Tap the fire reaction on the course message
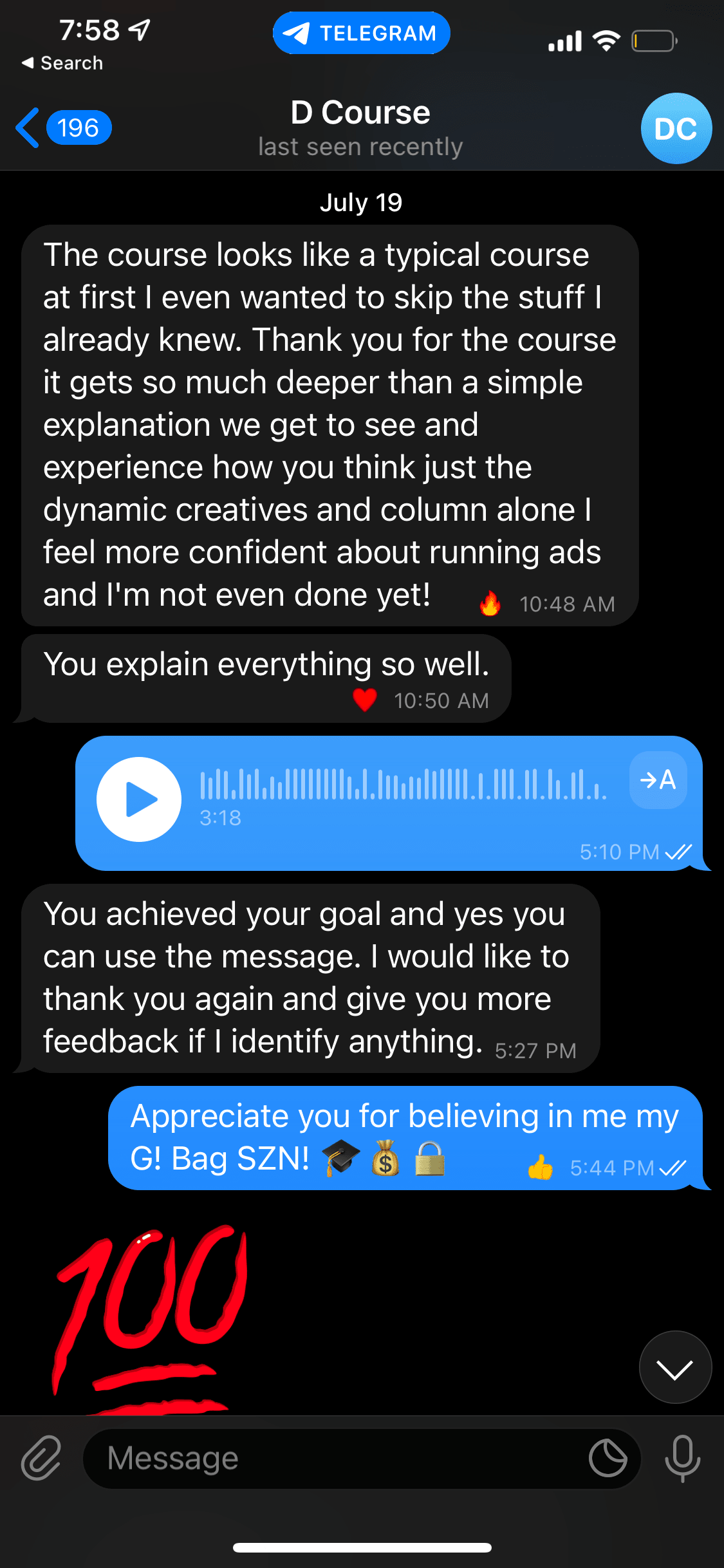Image resolution: width=724 pixels, height=1568 pixels. (x=490, y=604)
